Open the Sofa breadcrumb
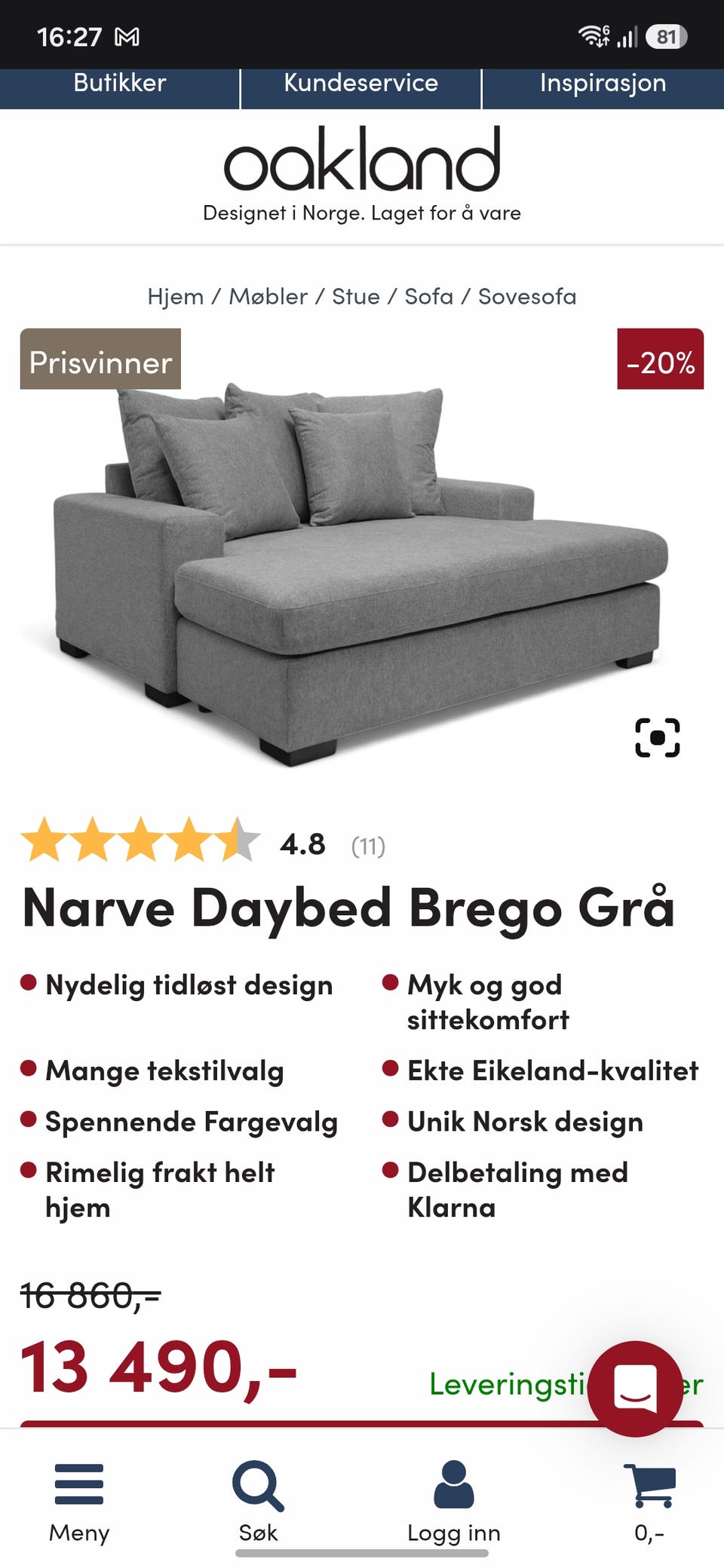Image resolution: width=724 pixels, height=1568 pixels. point(429,296)
